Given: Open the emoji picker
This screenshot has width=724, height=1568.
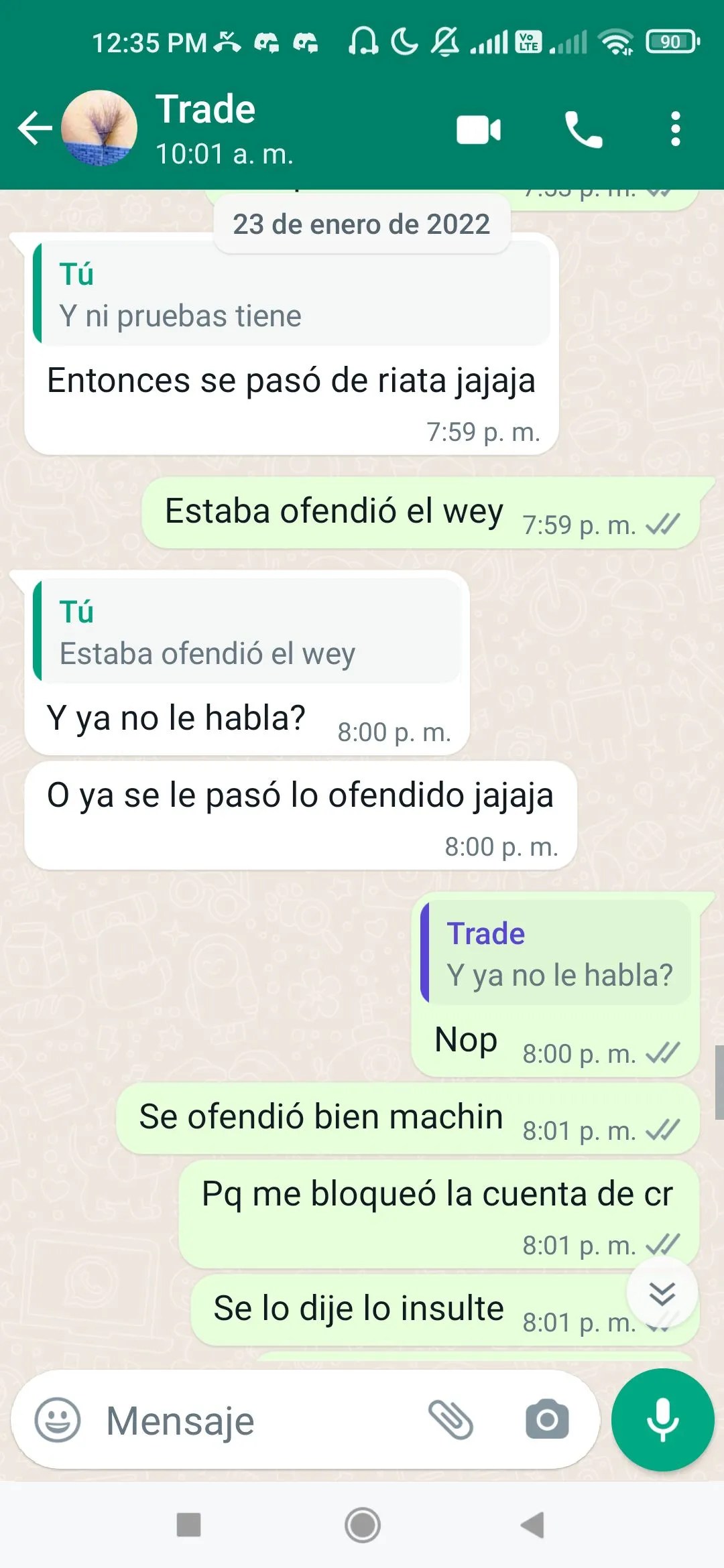Looking at the screenshot, I should point(58,1419).
